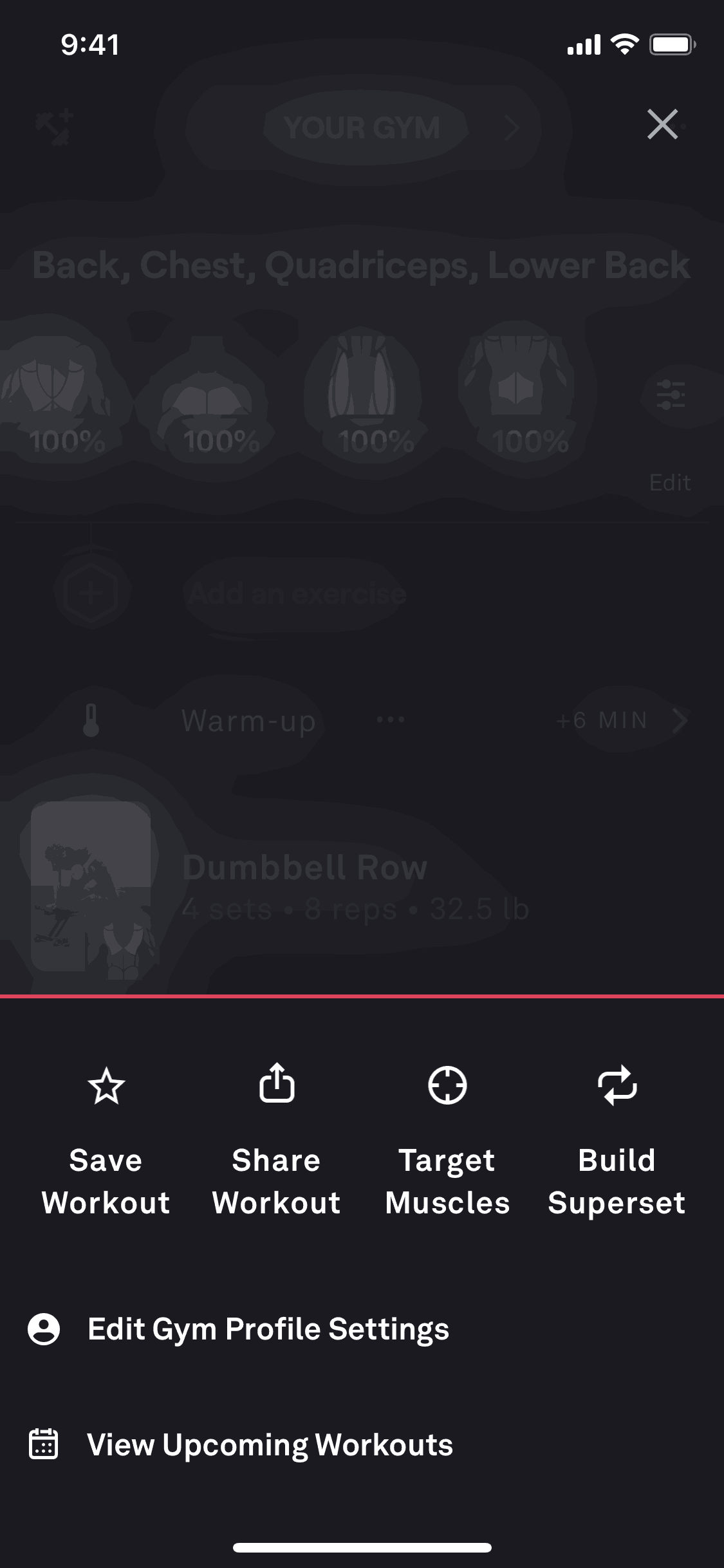View Upcoming Workouts
Screen dimensions: 724x1568
click(270, 1445)
